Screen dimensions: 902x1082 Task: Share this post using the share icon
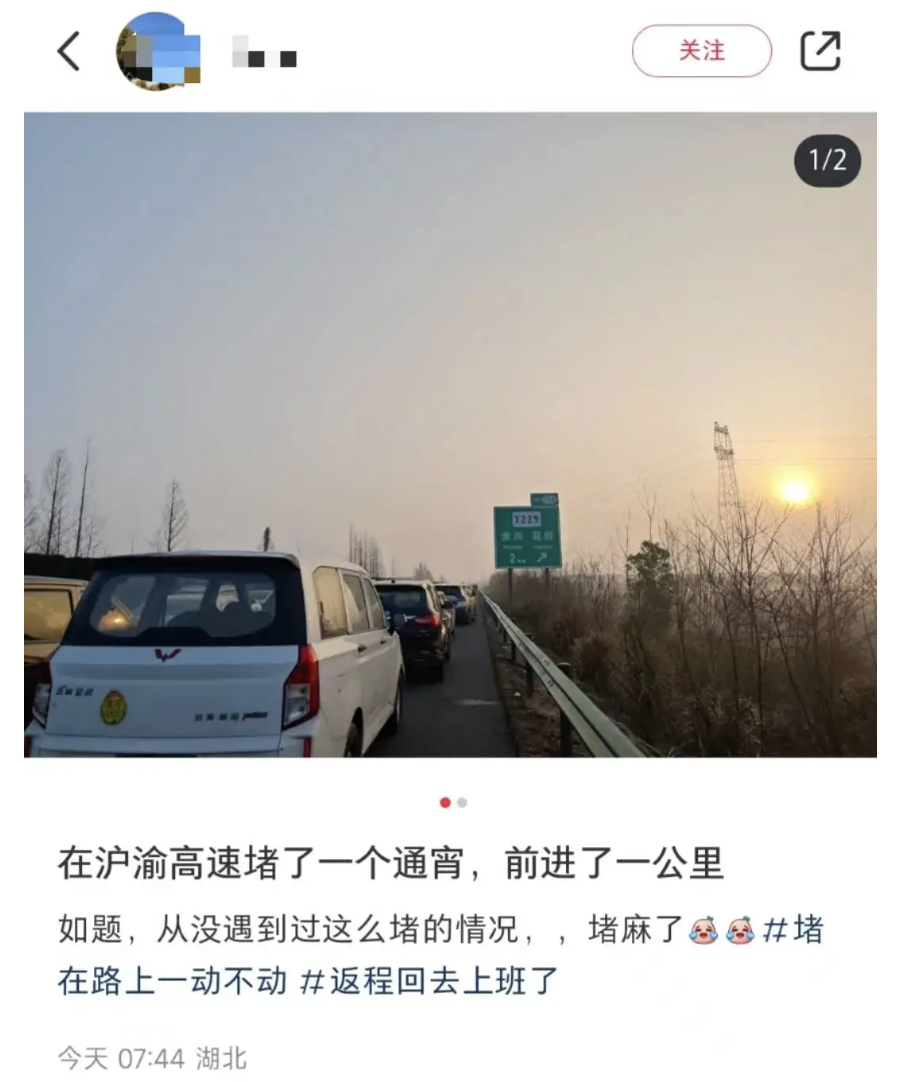[820, 51]
